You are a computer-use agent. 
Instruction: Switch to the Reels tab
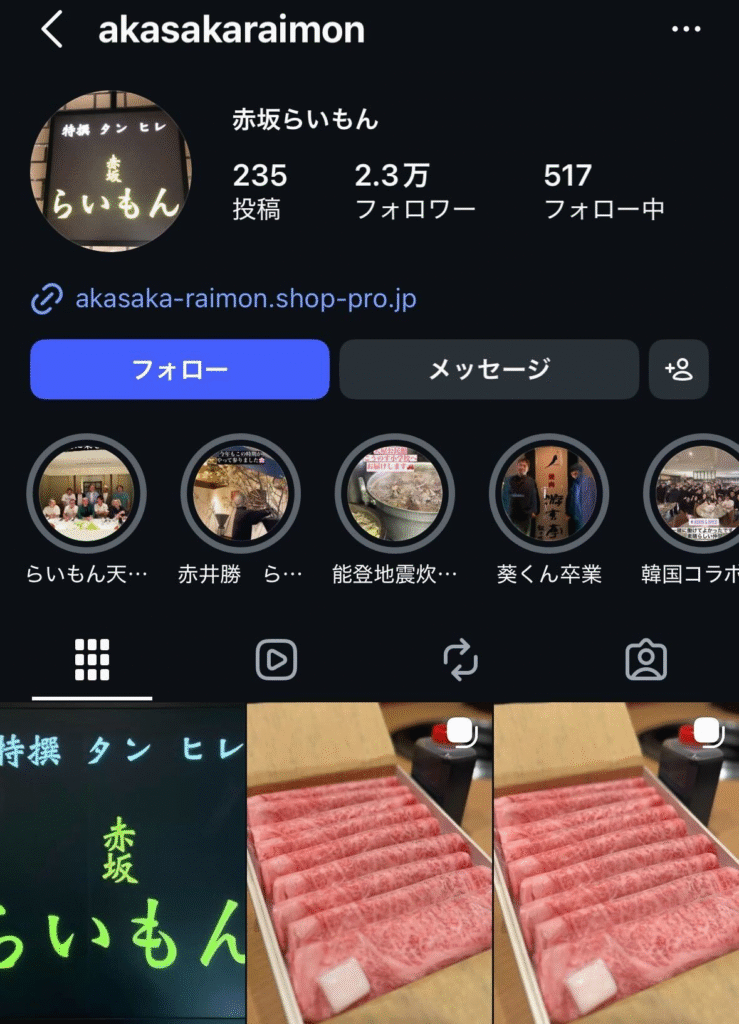click(x=276, y=660)
